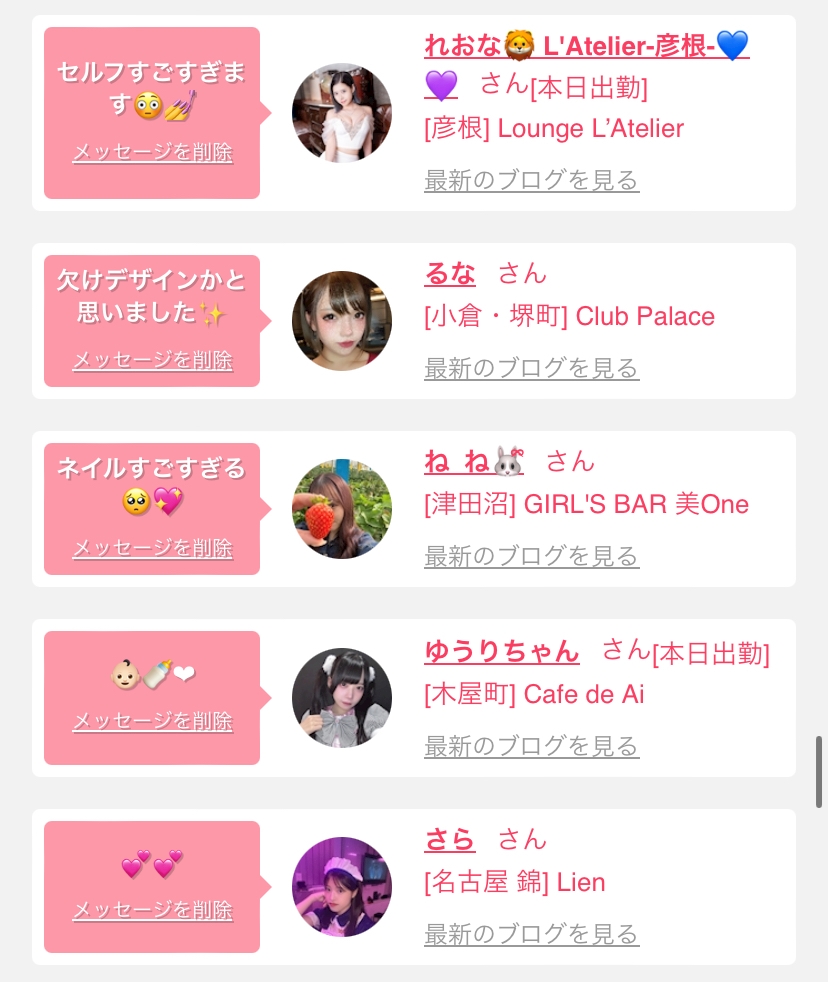The image size is (828, 982).
Task: Delete the message sent to ゆうりちゃん
Action: 152,721
